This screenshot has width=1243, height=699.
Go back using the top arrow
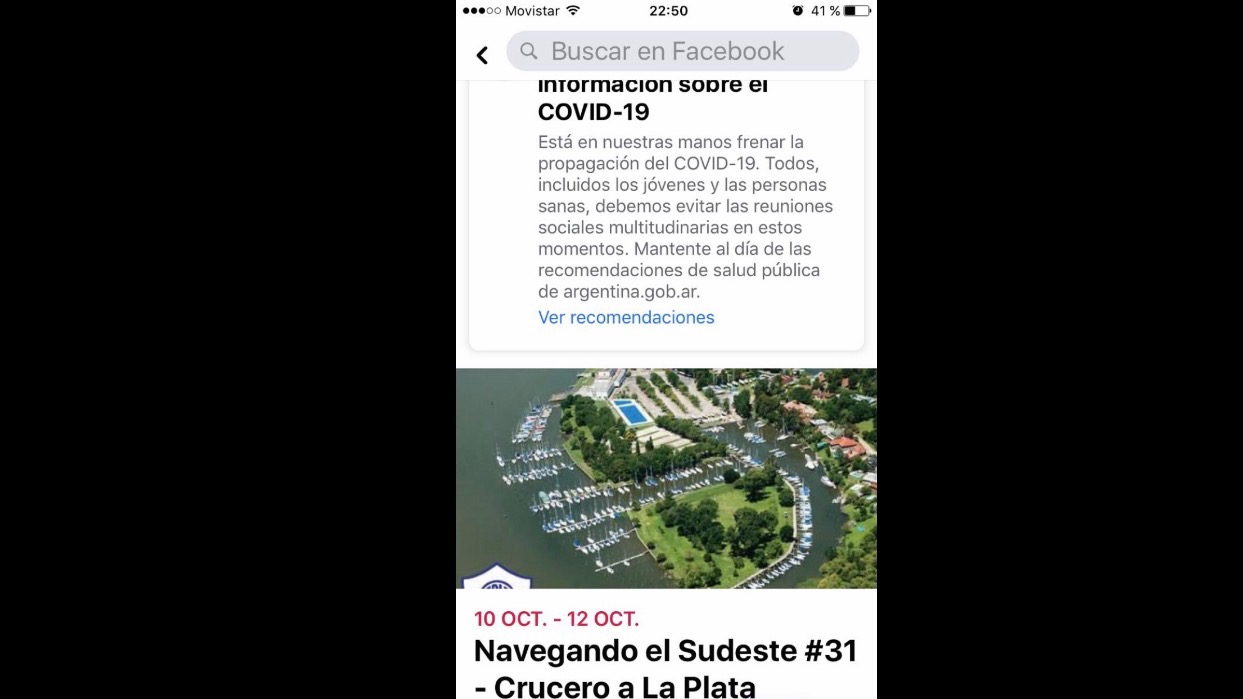pos(482,55)
